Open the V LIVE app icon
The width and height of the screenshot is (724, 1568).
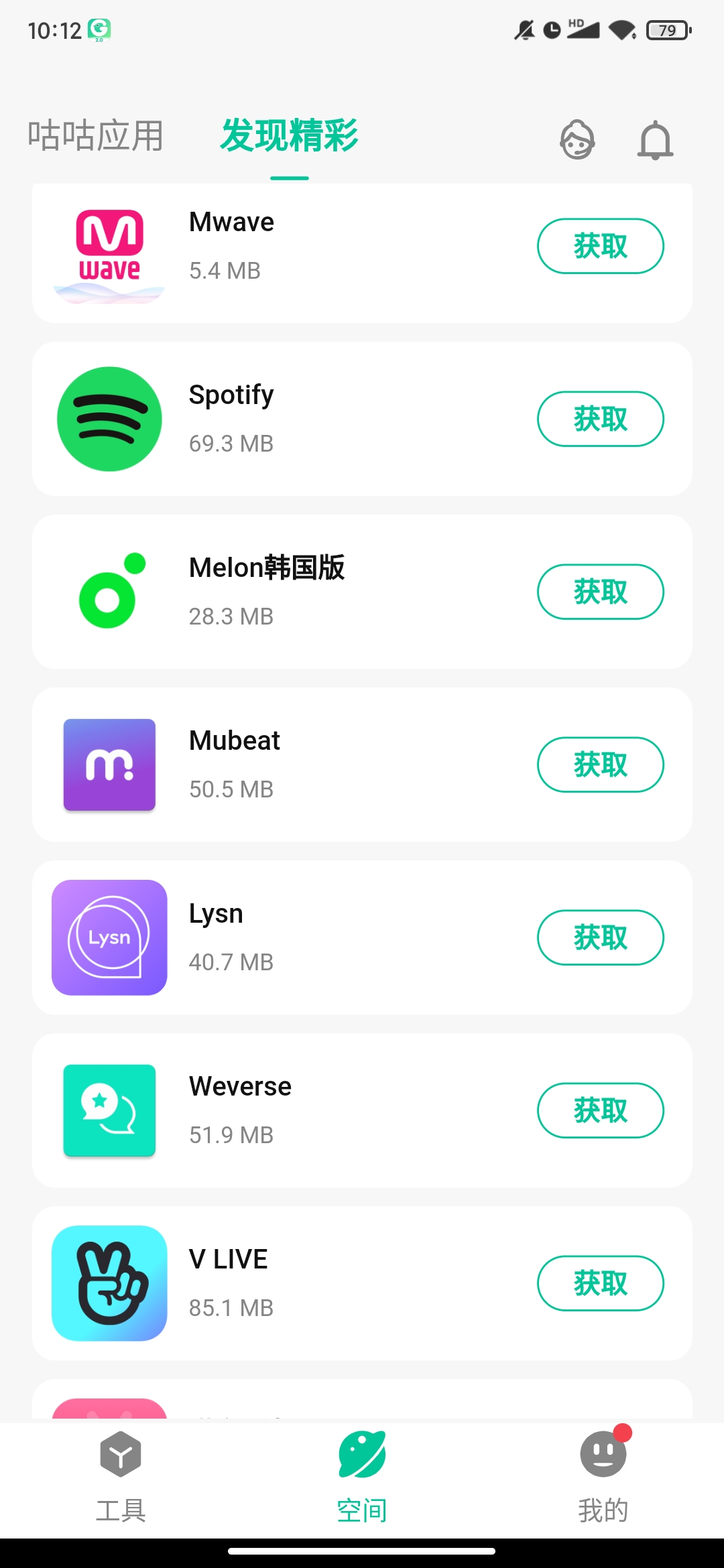point(109,1283)
